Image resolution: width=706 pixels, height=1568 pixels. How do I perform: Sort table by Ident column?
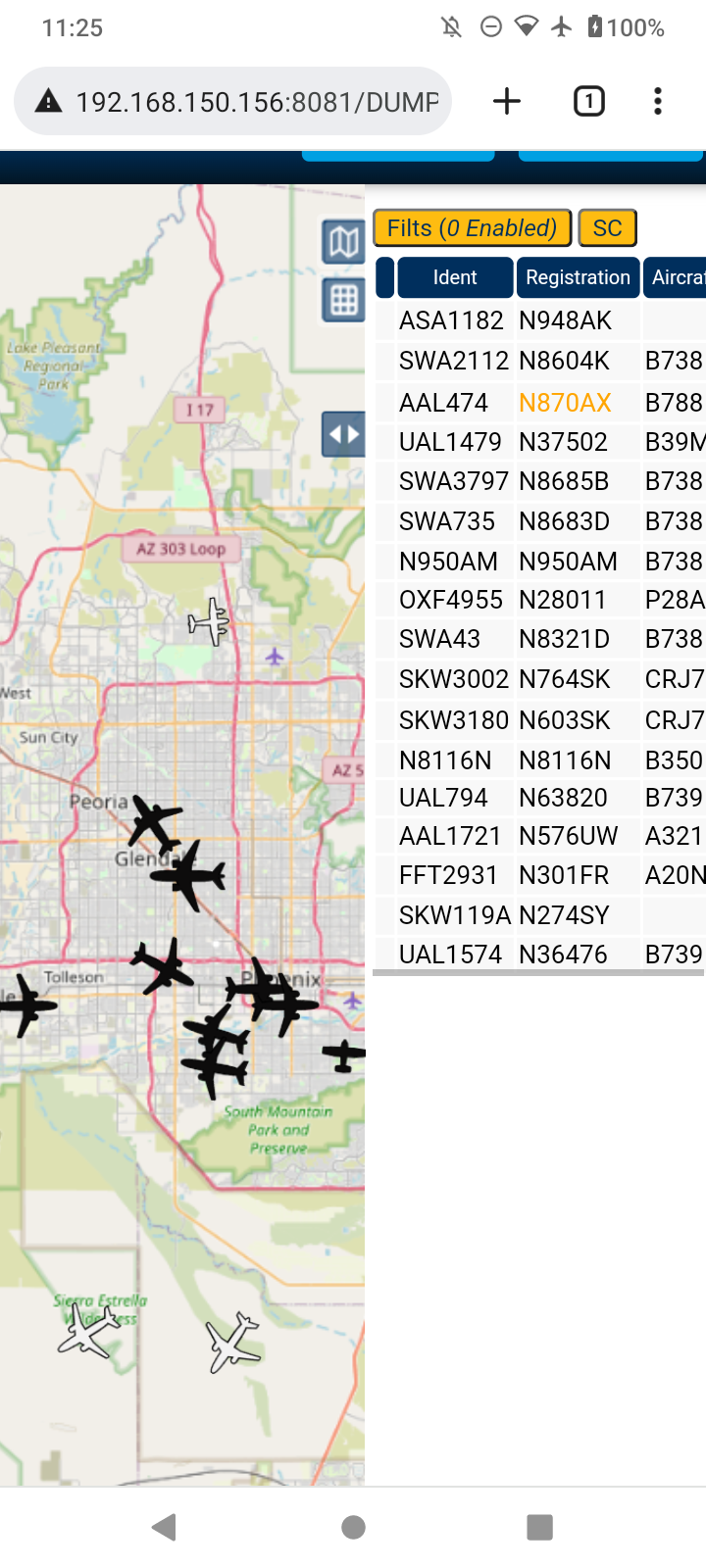point(455,277)
